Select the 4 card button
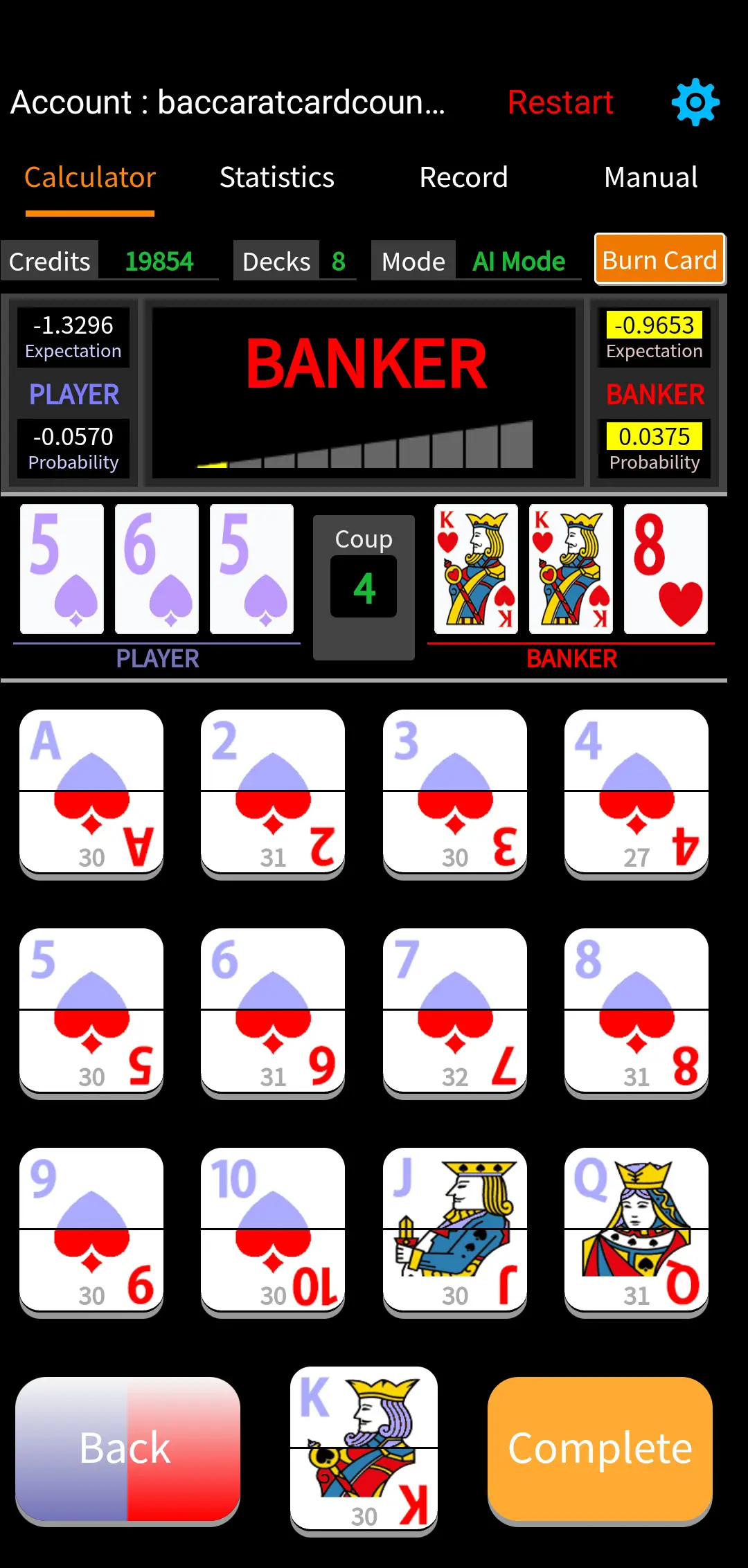748x1568 pixels. pyautogui.click(x=636, y=791)
